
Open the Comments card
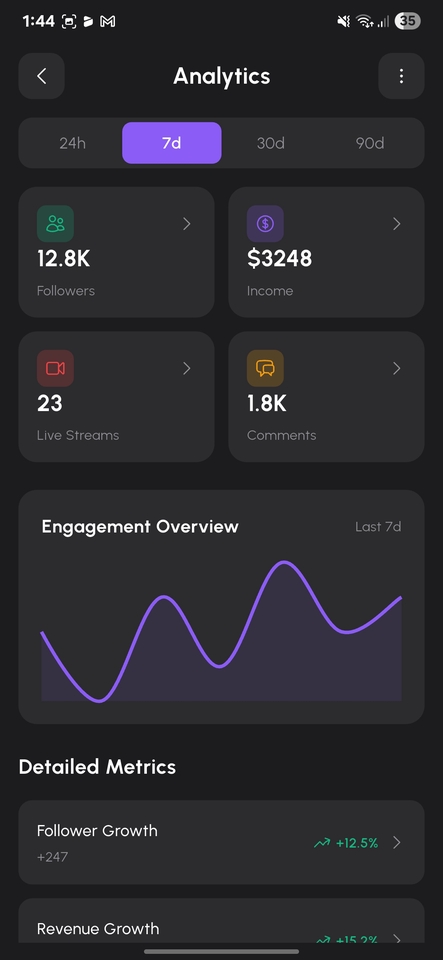click(327, 397)
